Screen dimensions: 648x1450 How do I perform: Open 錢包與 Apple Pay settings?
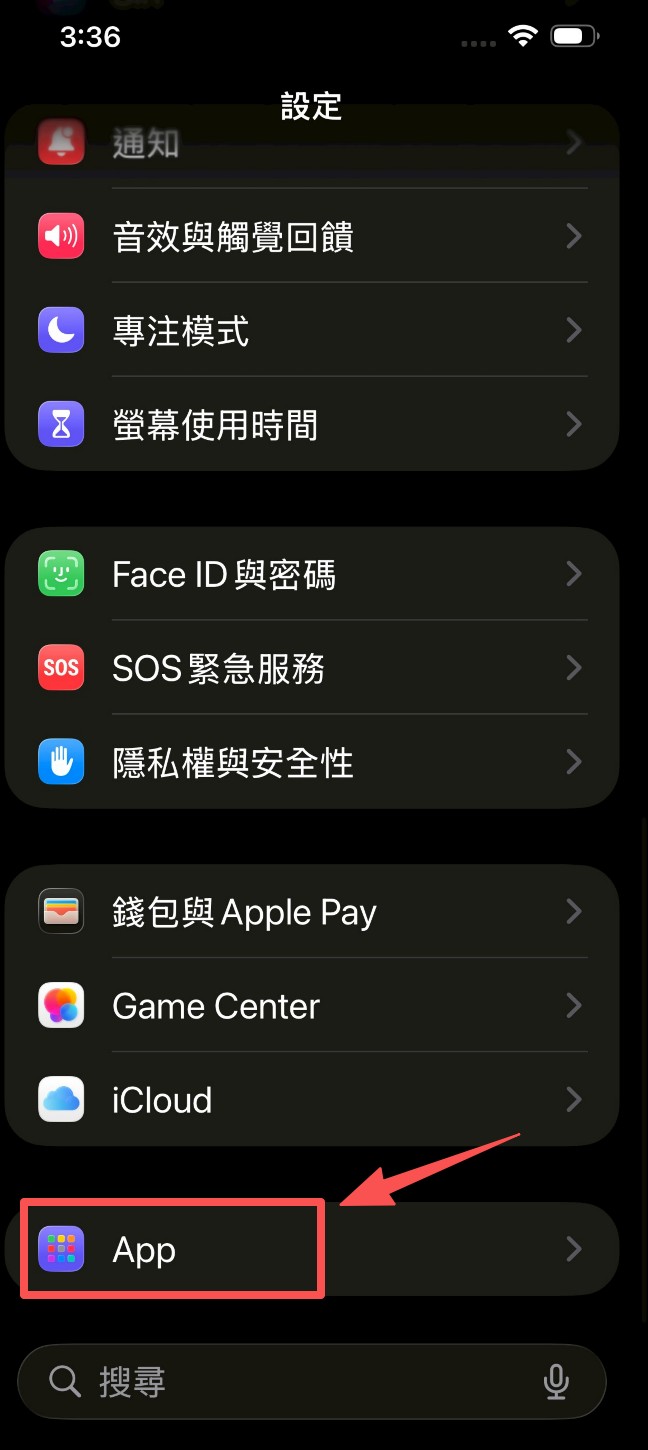tap(310, 912)
